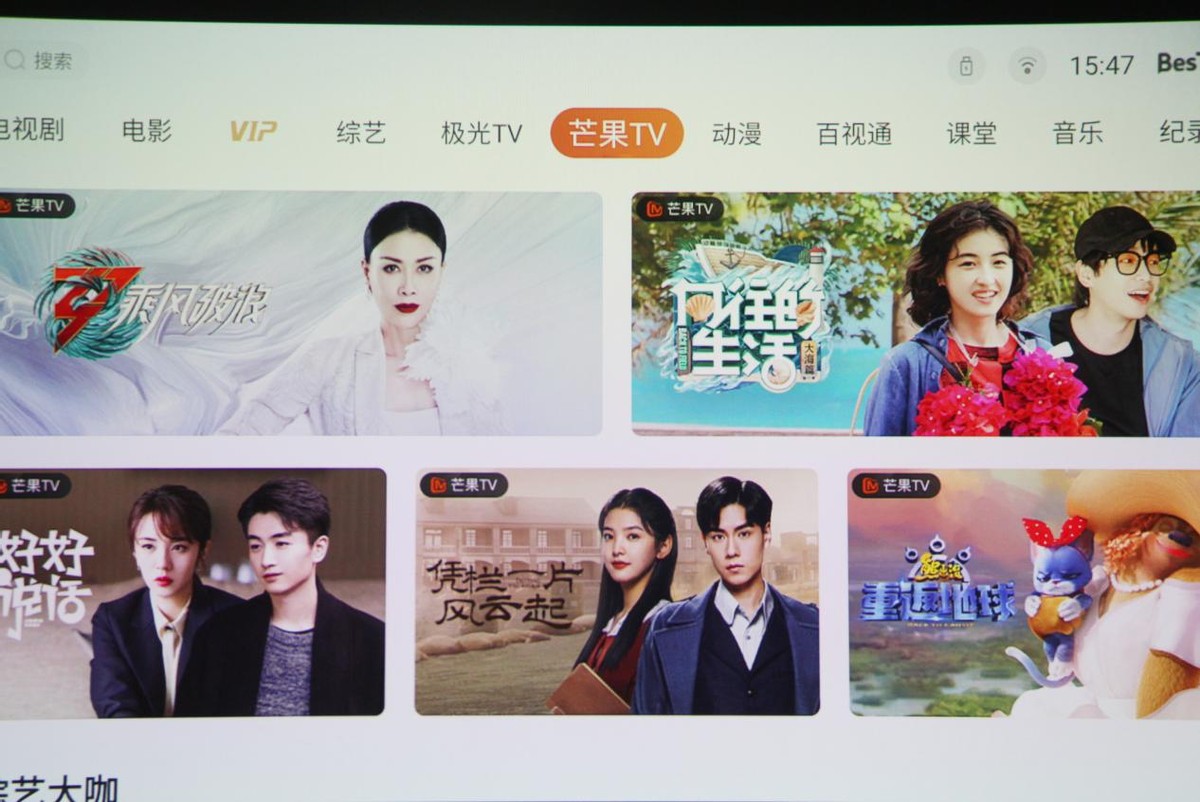Open the Wi-Fi network icon
The width and height of the screenshot is (1200, 802).
pos(1026,66)
